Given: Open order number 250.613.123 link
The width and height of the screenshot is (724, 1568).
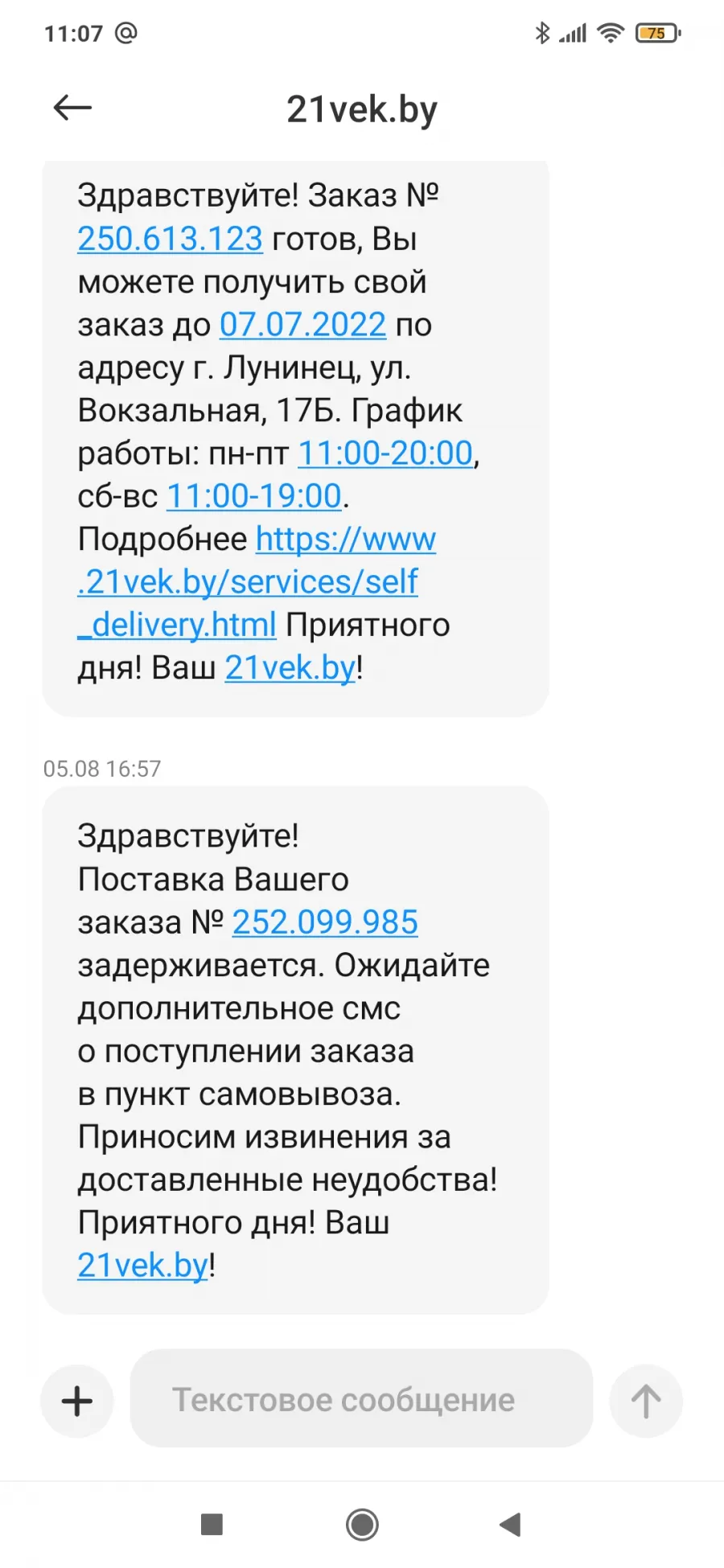Looking at the screenshot, I should (170, 239).
